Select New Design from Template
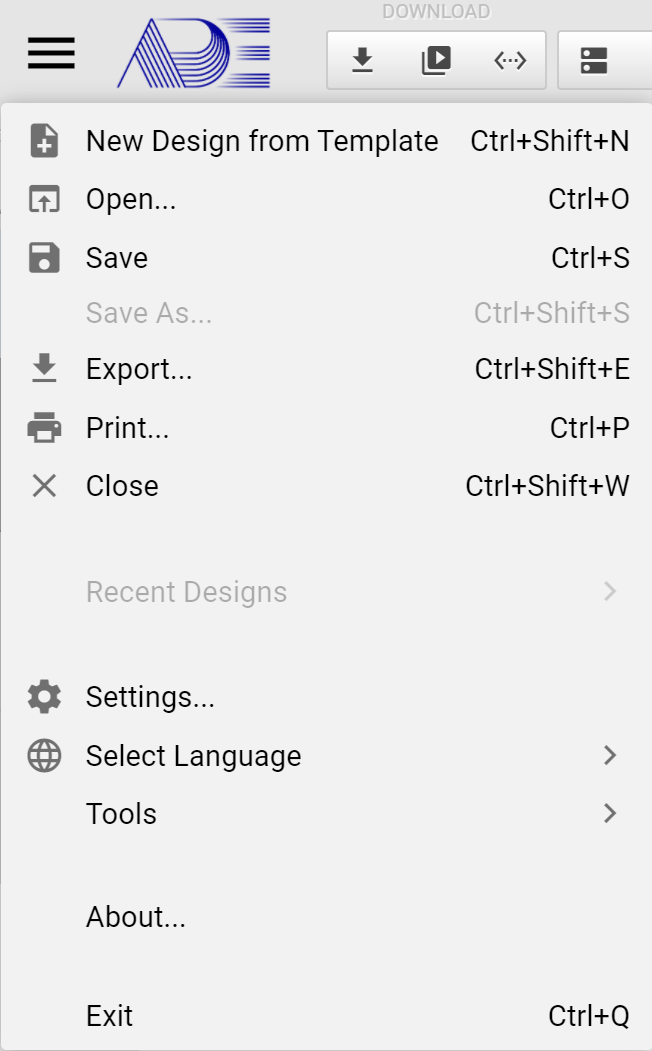This screenshot has height=1051, width=652. pyautogui.click(x=326, y=141)
